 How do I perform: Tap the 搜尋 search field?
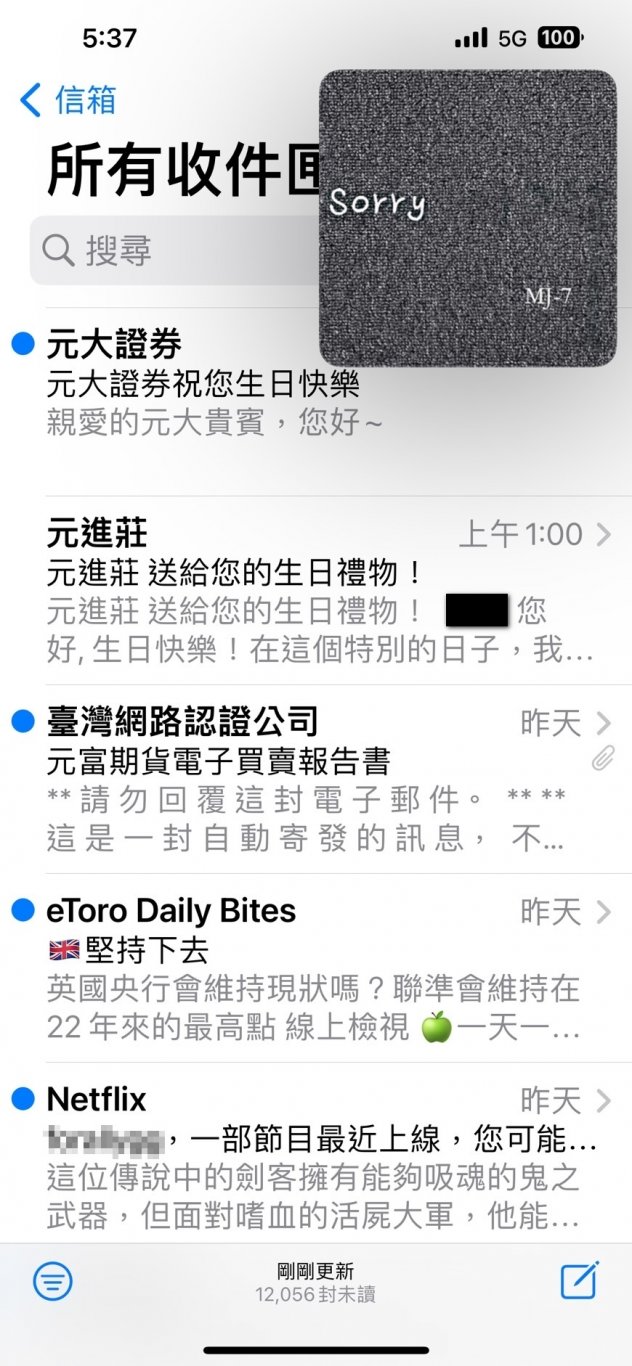[170, 250]
